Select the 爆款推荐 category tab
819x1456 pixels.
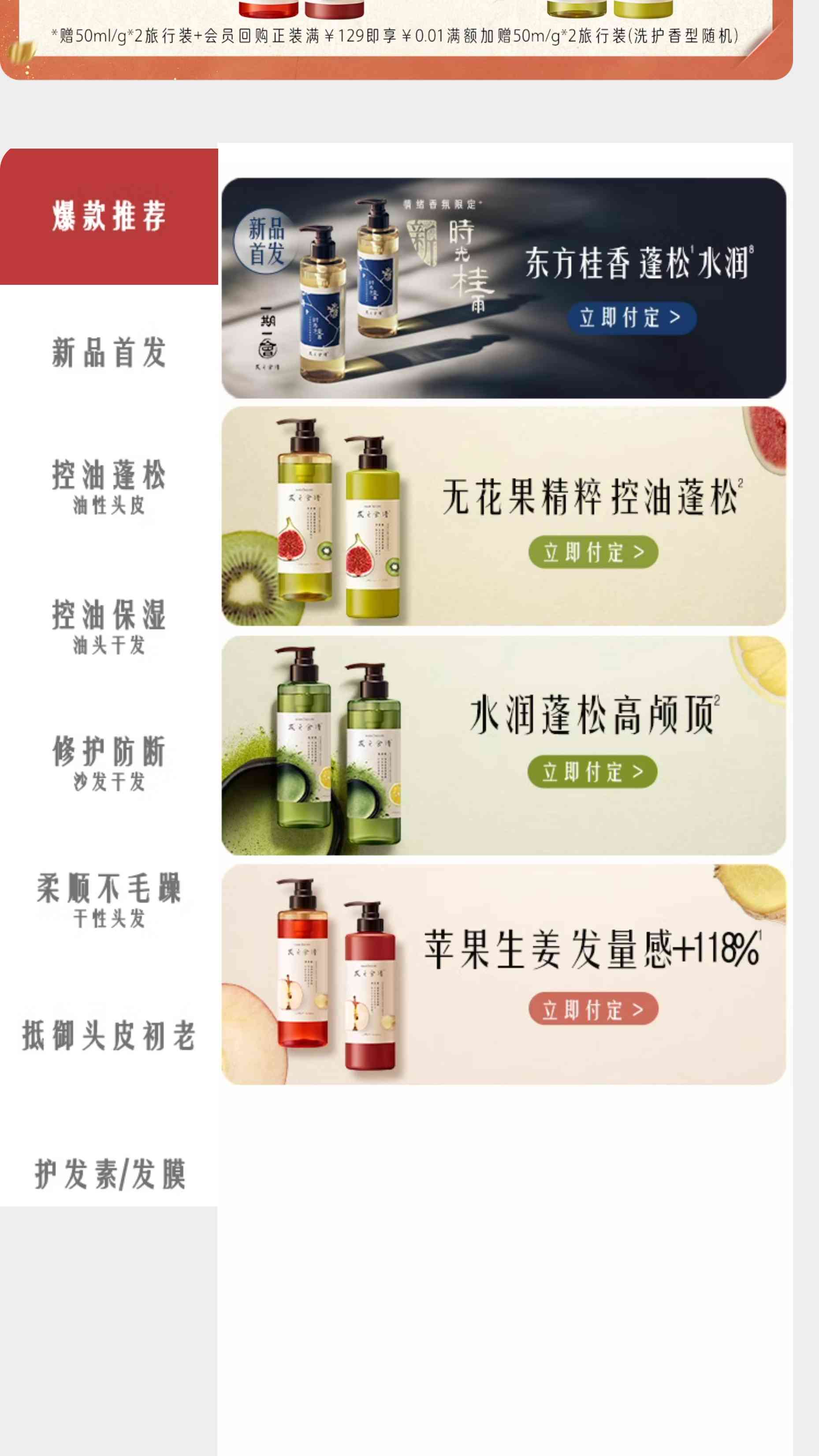coord(108,216)
